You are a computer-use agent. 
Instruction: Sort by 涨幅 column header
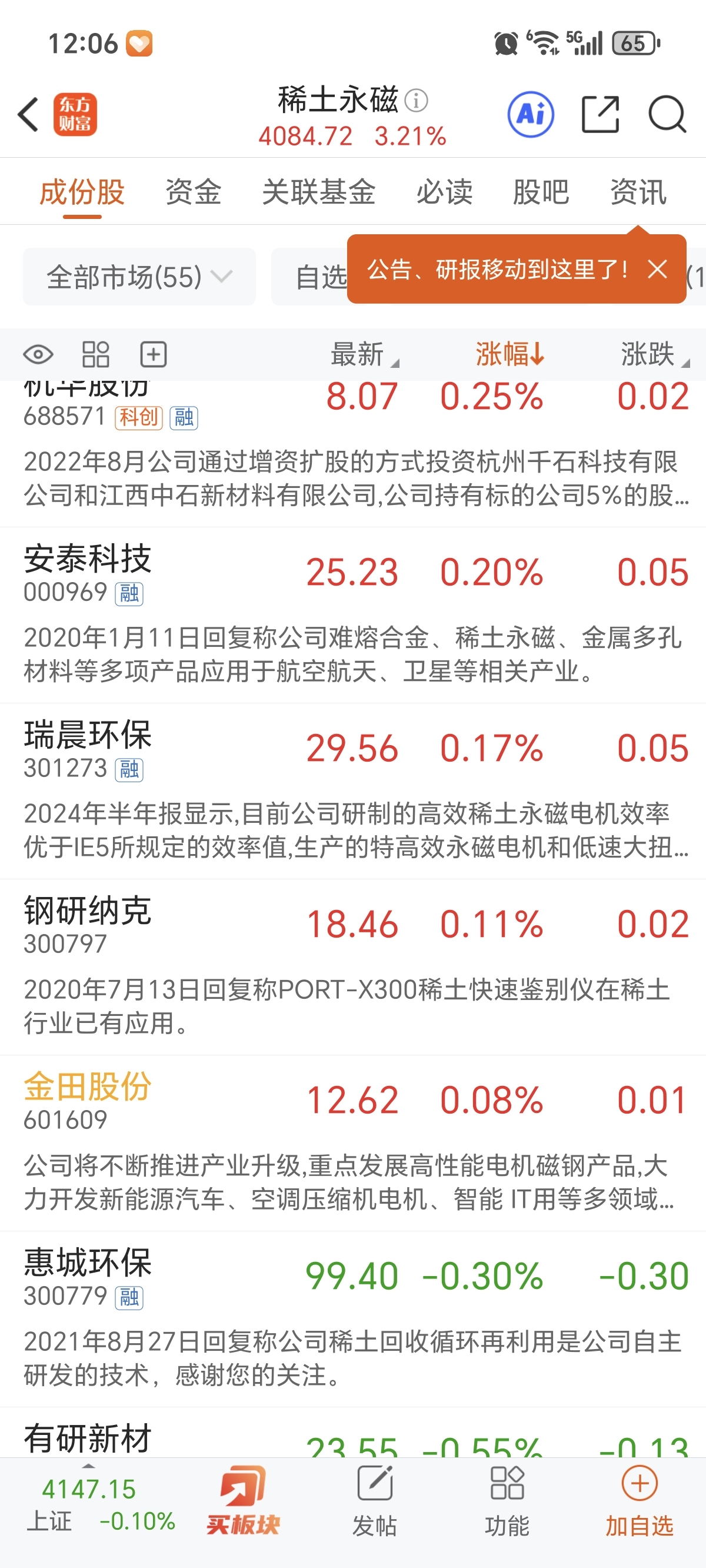point(510,354)
